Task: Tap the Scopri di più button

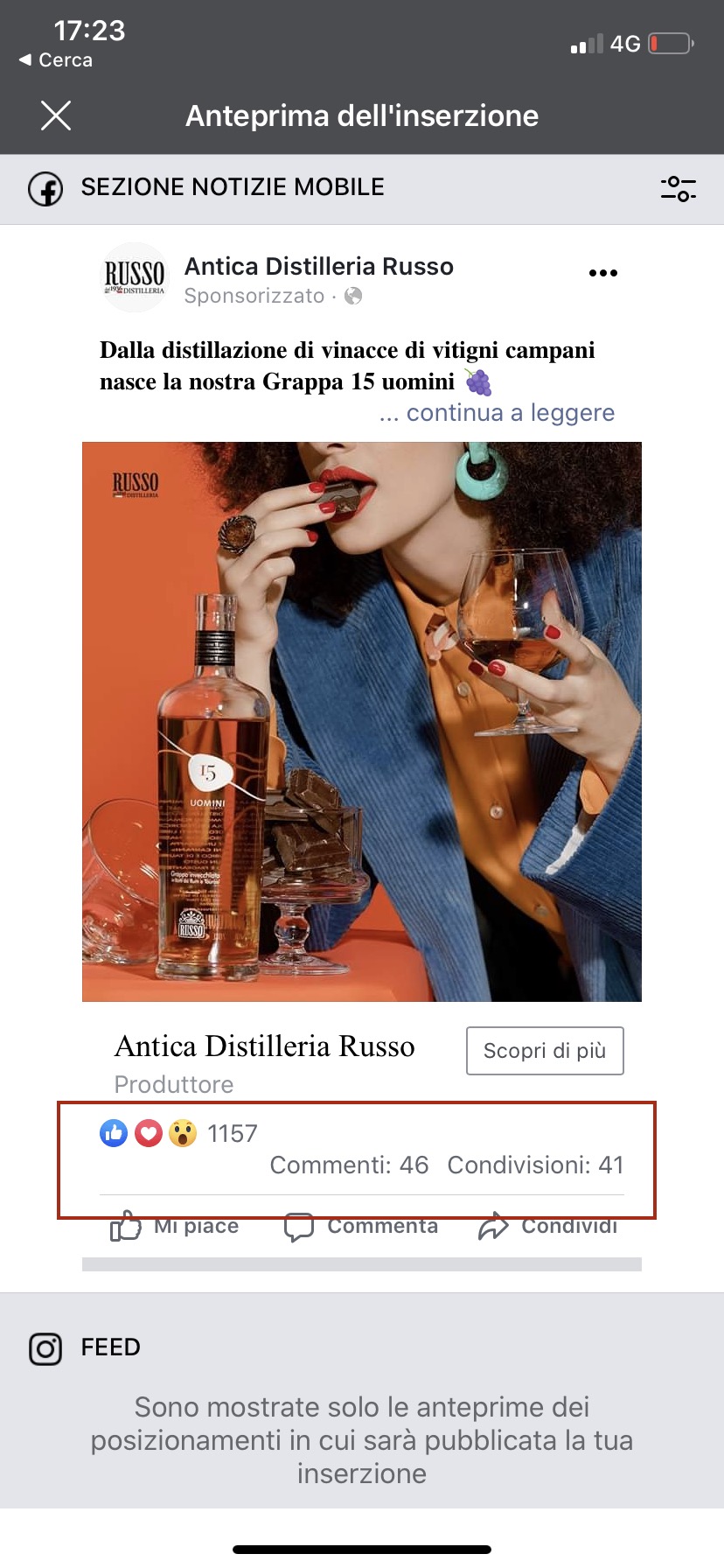Action: [545, 1051]
